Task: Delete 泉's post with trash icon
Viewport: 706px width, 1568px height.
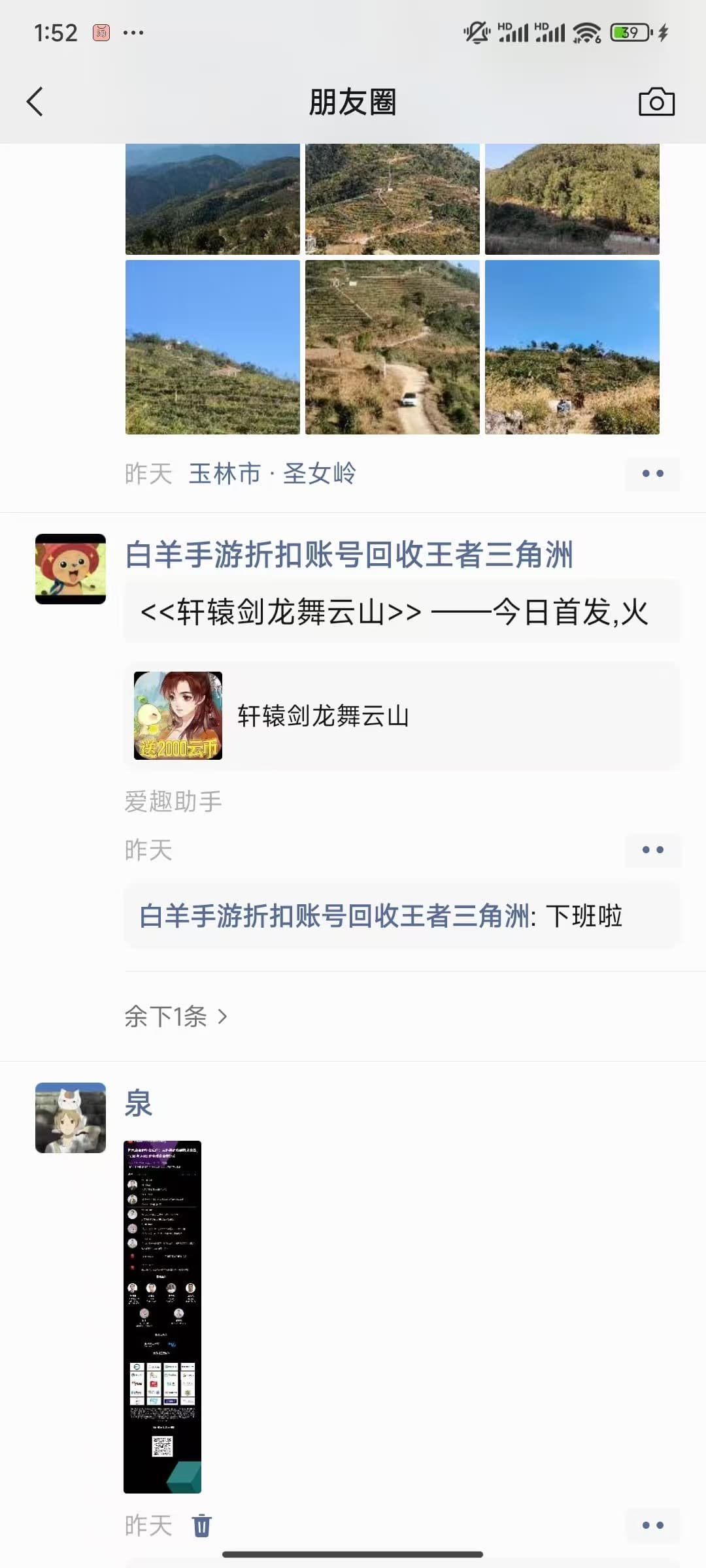Action: coord(201,1526)
